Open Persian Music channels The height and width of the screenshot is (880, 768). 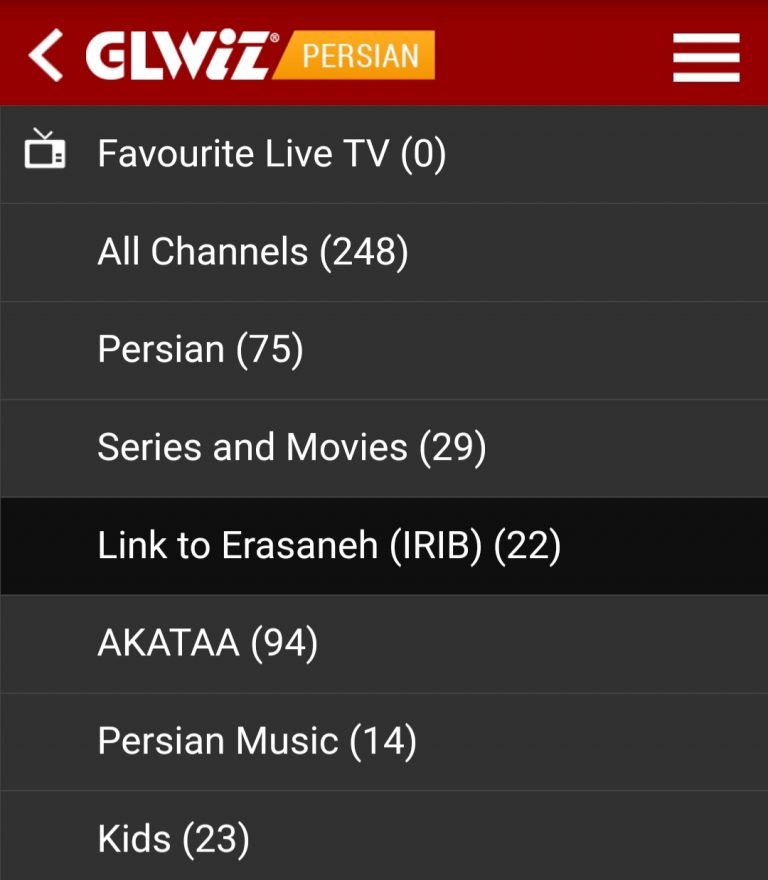(257, 742)
